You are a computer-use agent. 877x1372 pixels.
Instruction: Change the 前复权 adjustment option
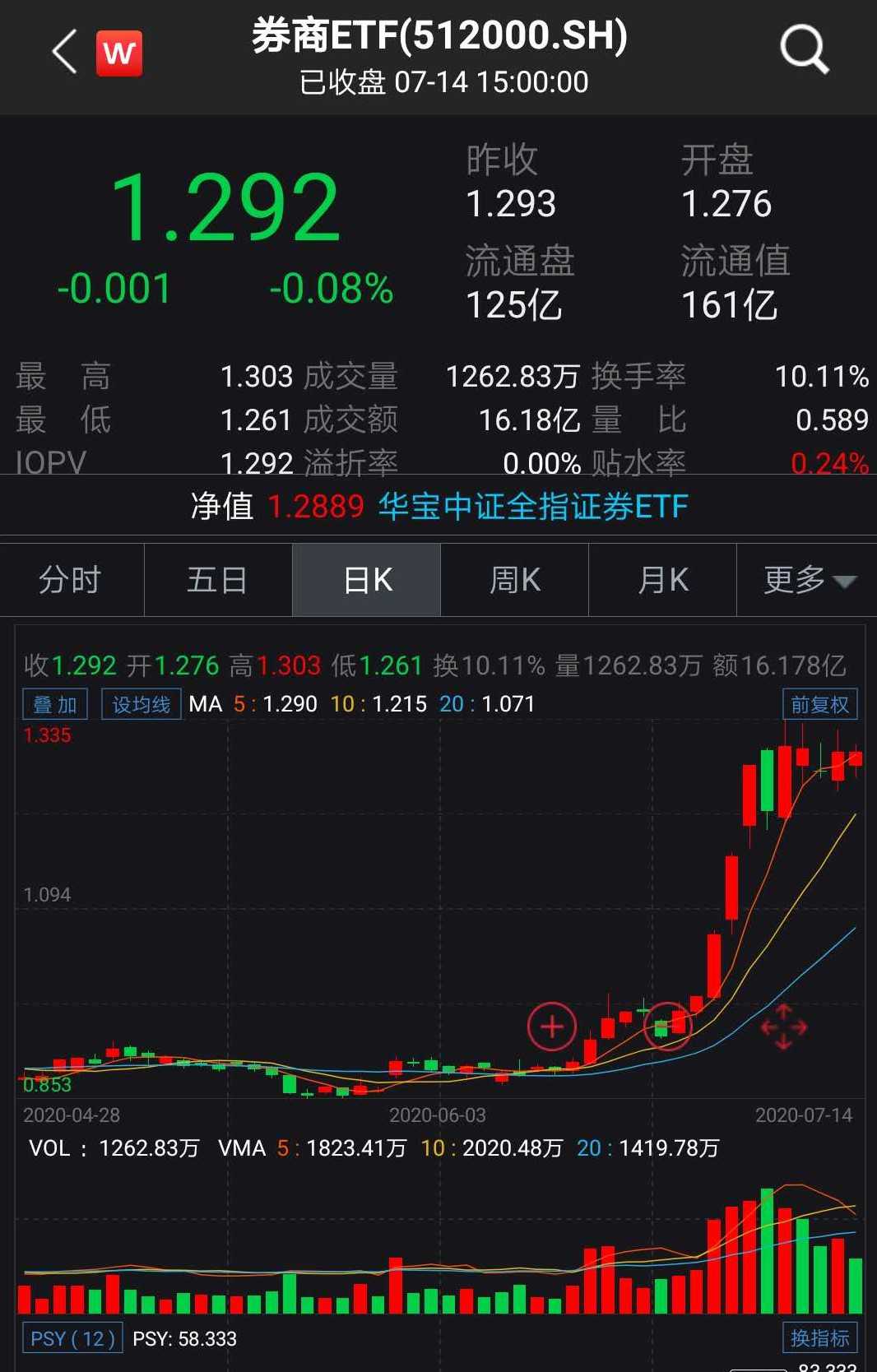[x=819, y=705]
